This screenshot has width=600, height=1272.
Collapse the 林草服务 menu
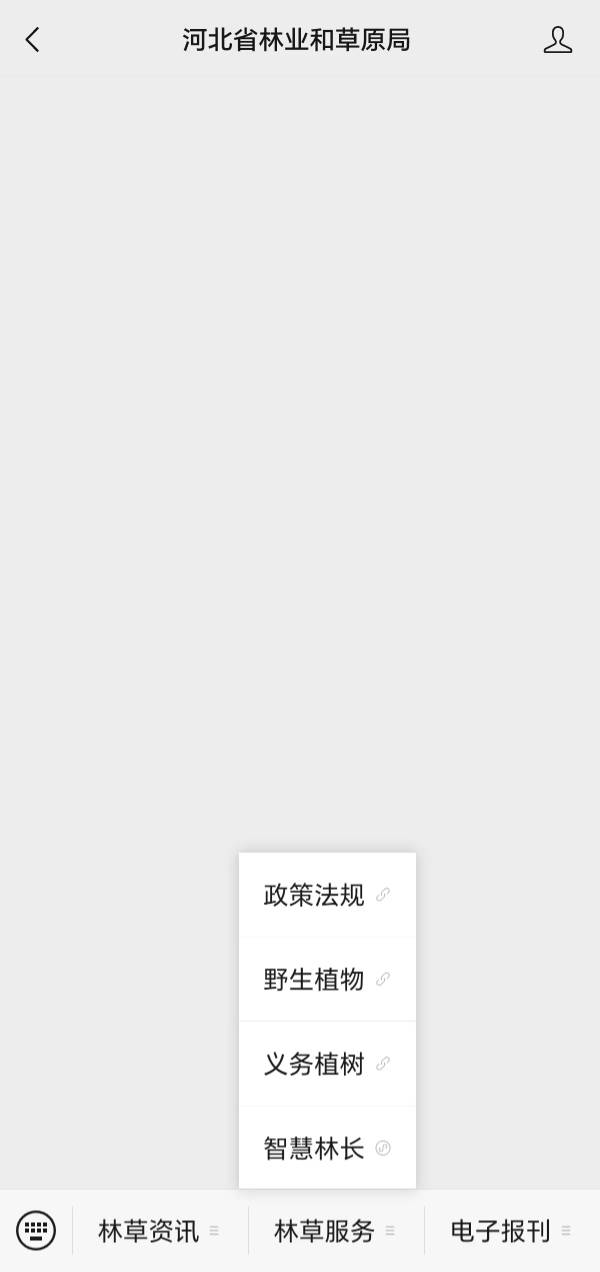(x=334, y=1231)
